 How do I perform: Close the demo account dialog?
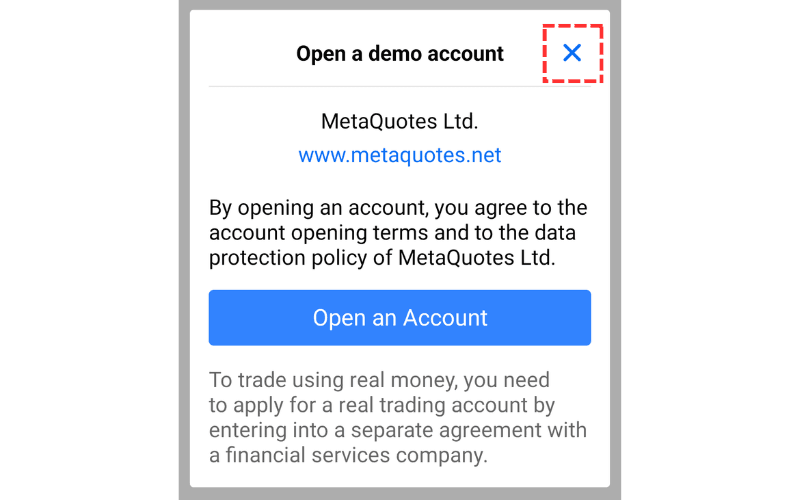(572, 54)
